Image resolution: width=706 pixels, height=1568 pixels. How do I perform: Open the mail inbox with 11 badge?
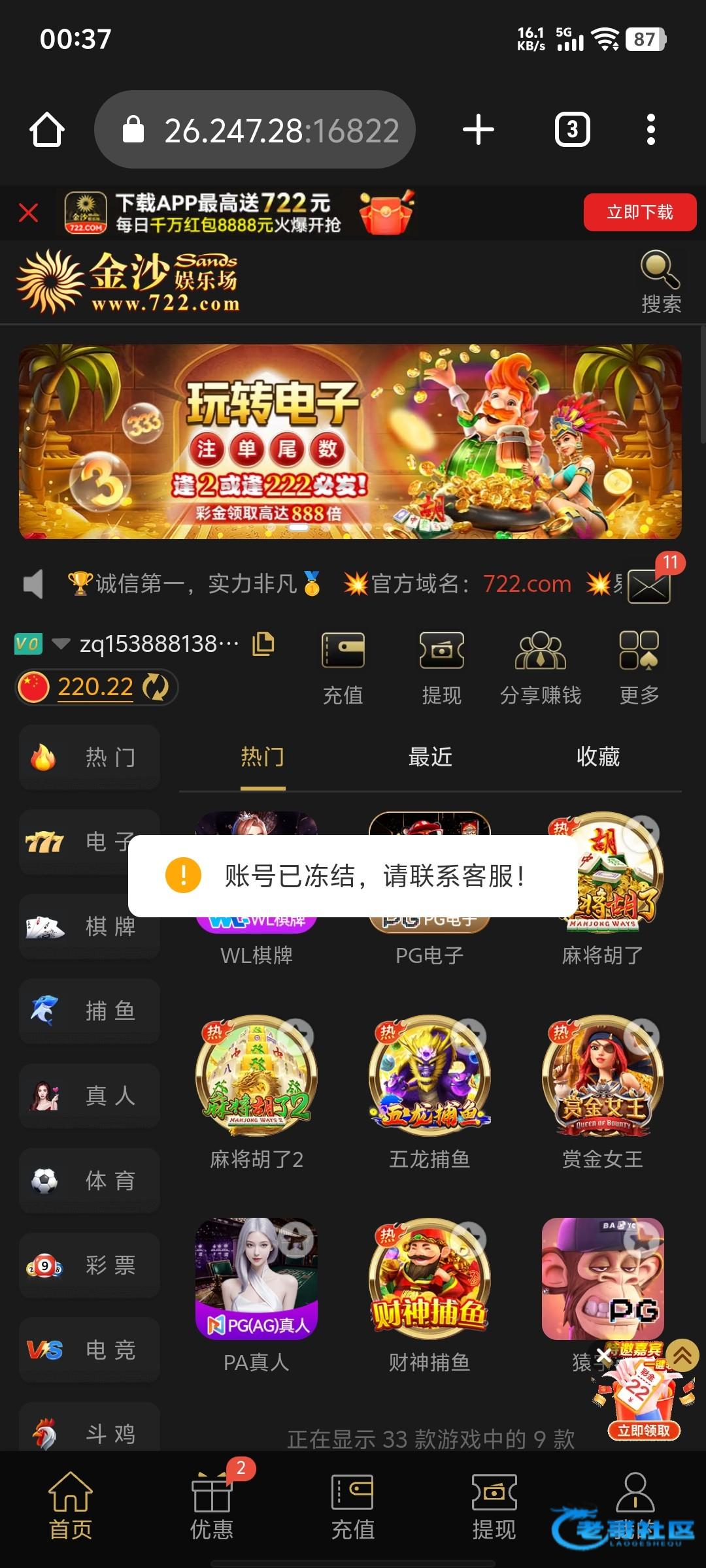pos(649,585)
